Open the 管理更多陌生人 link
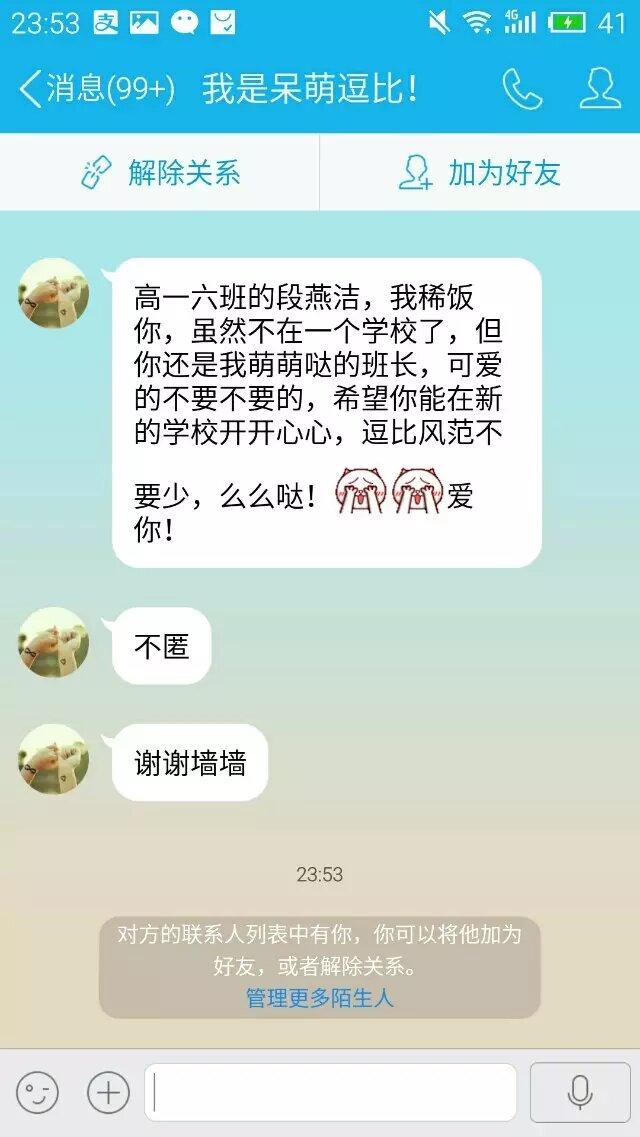This screenshot has width=640, height=1137. click(320, 998)
